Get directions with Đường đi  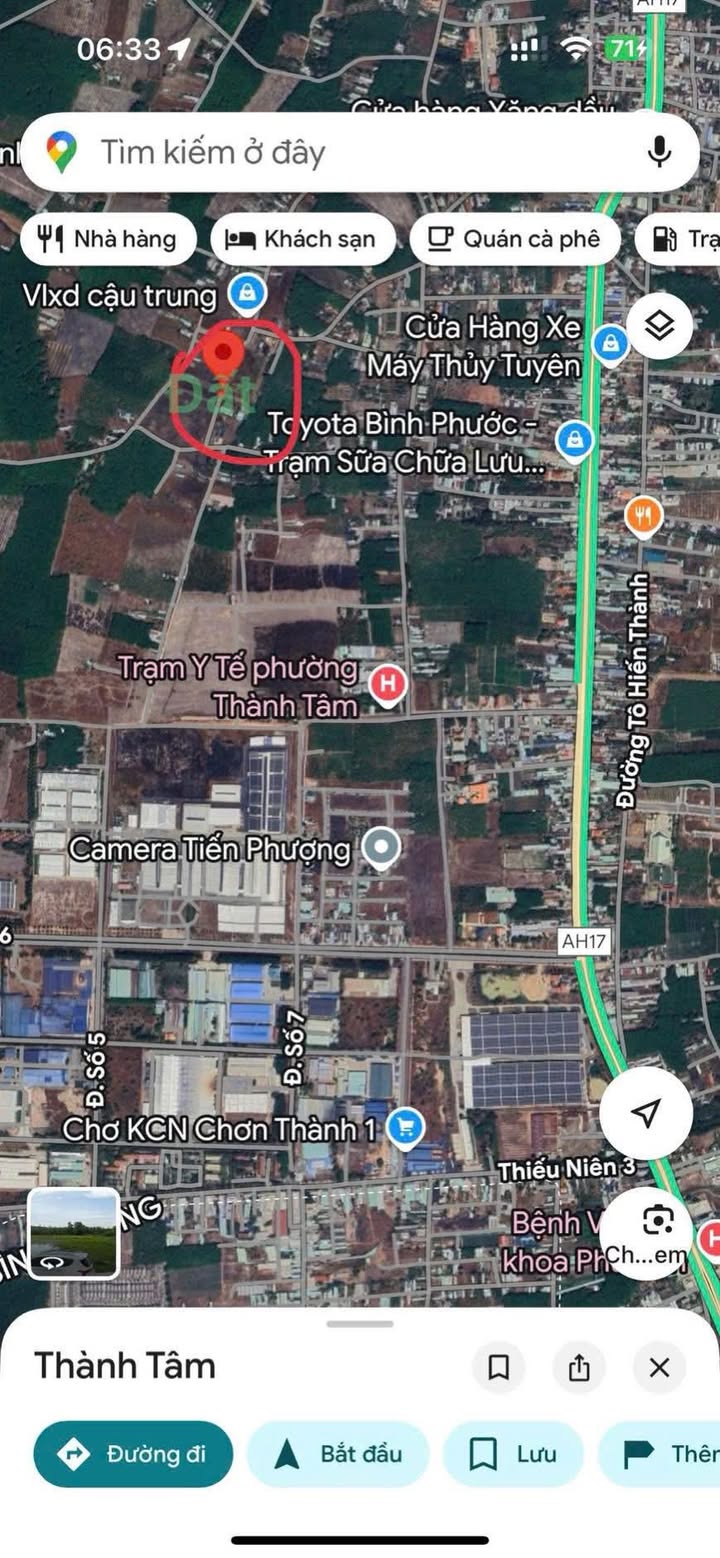(133, 1454)
